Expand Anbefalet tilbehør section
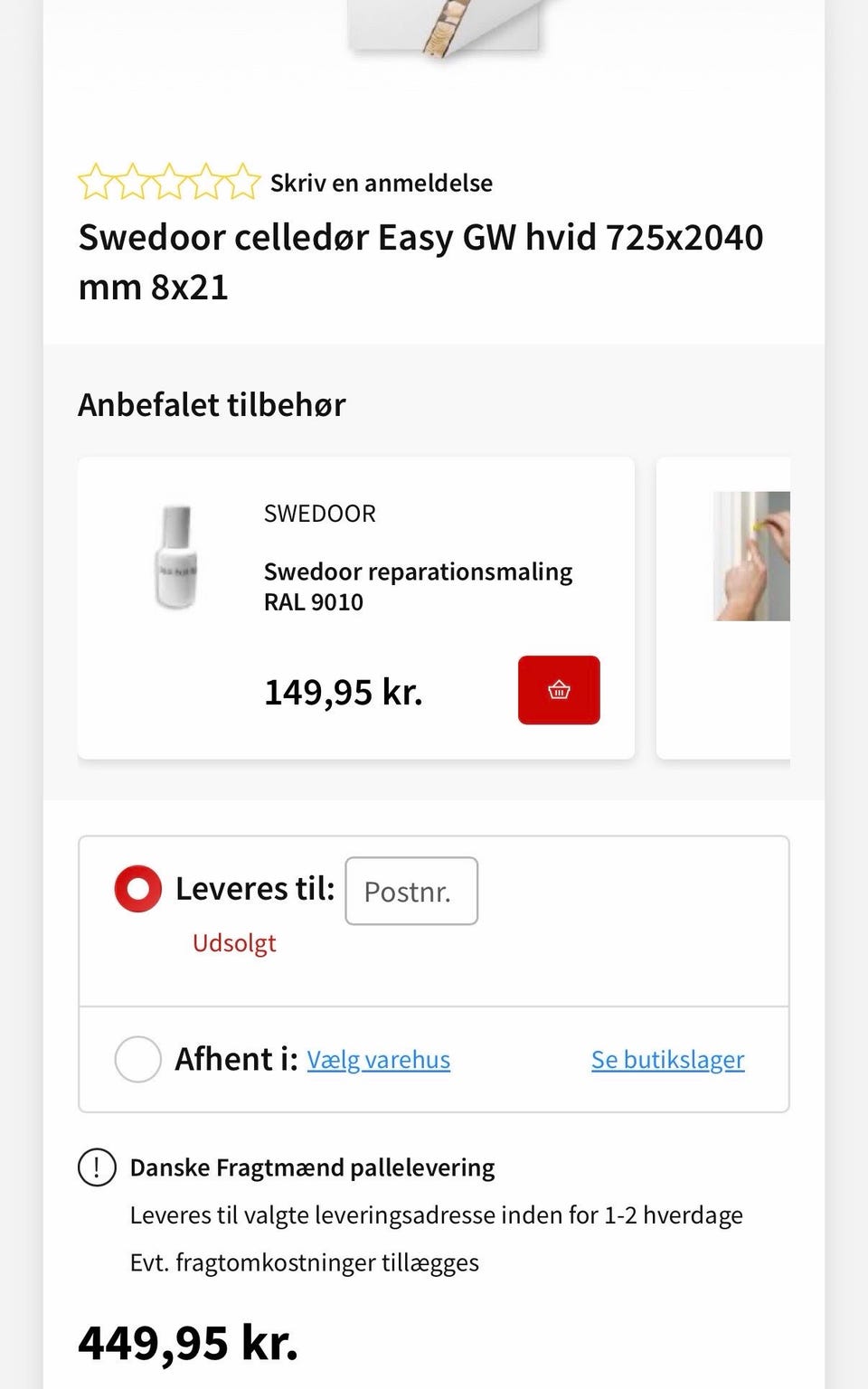The width and height of the screenshot is (868, 1389). coord(212,404)
